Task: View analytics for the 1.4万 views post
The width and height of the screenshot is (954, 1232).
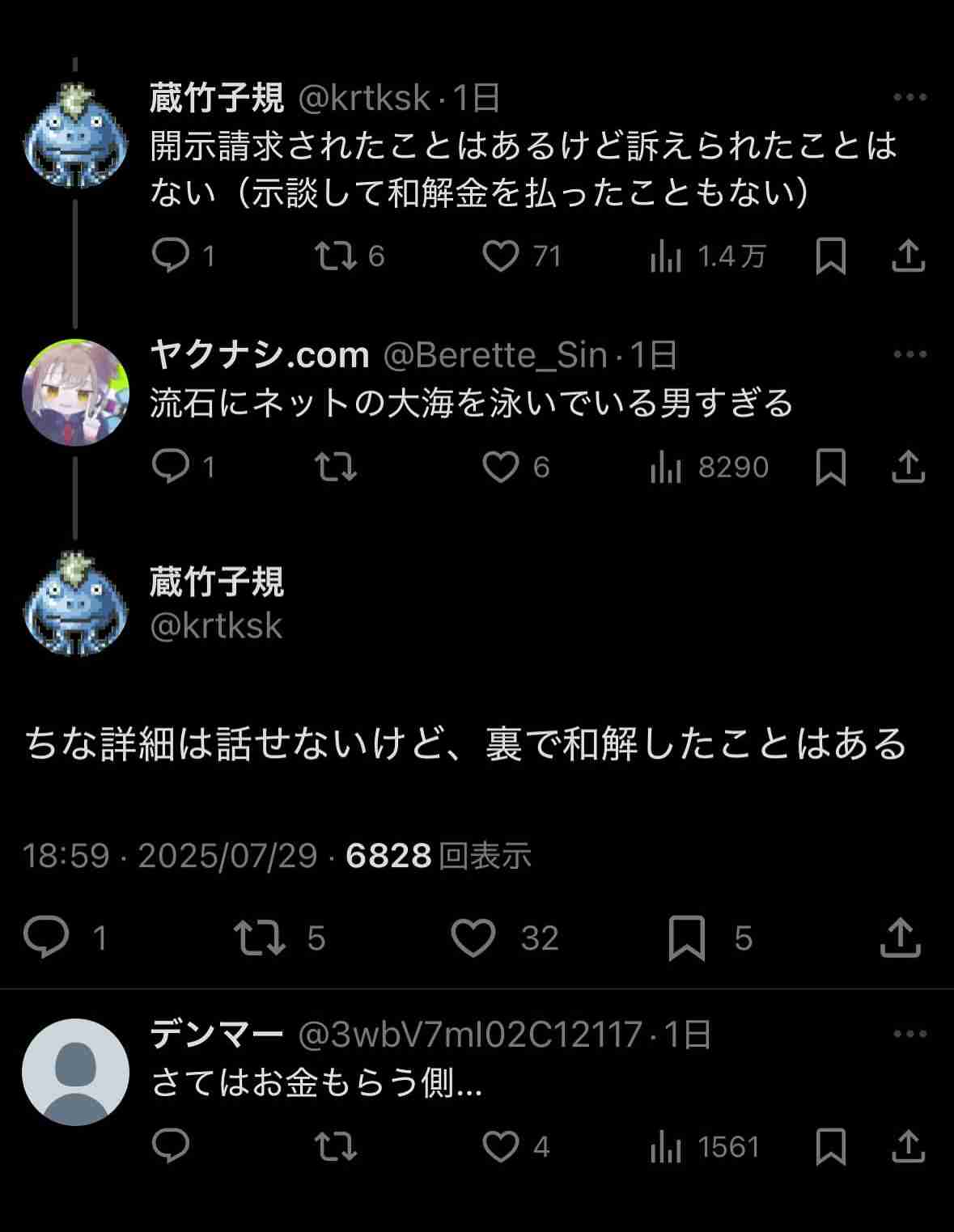Action: (665, 256)
